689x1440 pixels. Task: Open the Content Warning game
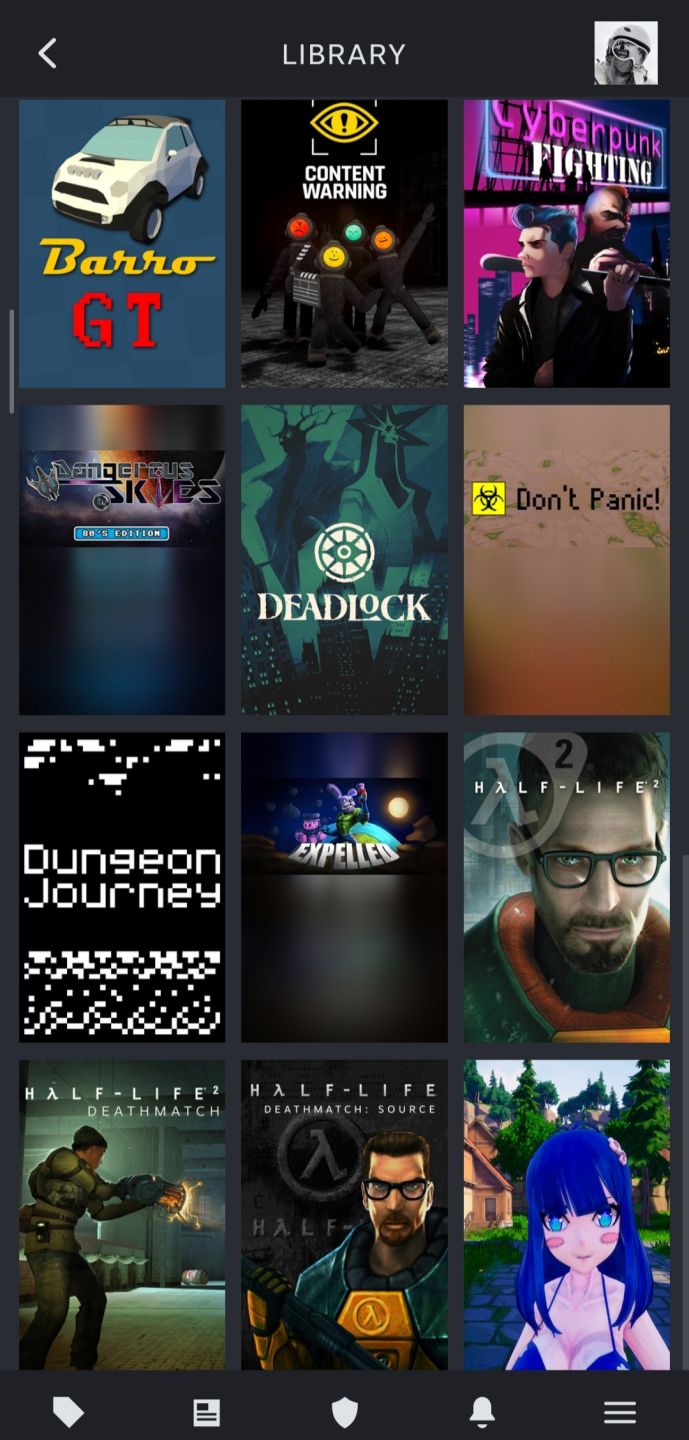(x=344, y=243)
